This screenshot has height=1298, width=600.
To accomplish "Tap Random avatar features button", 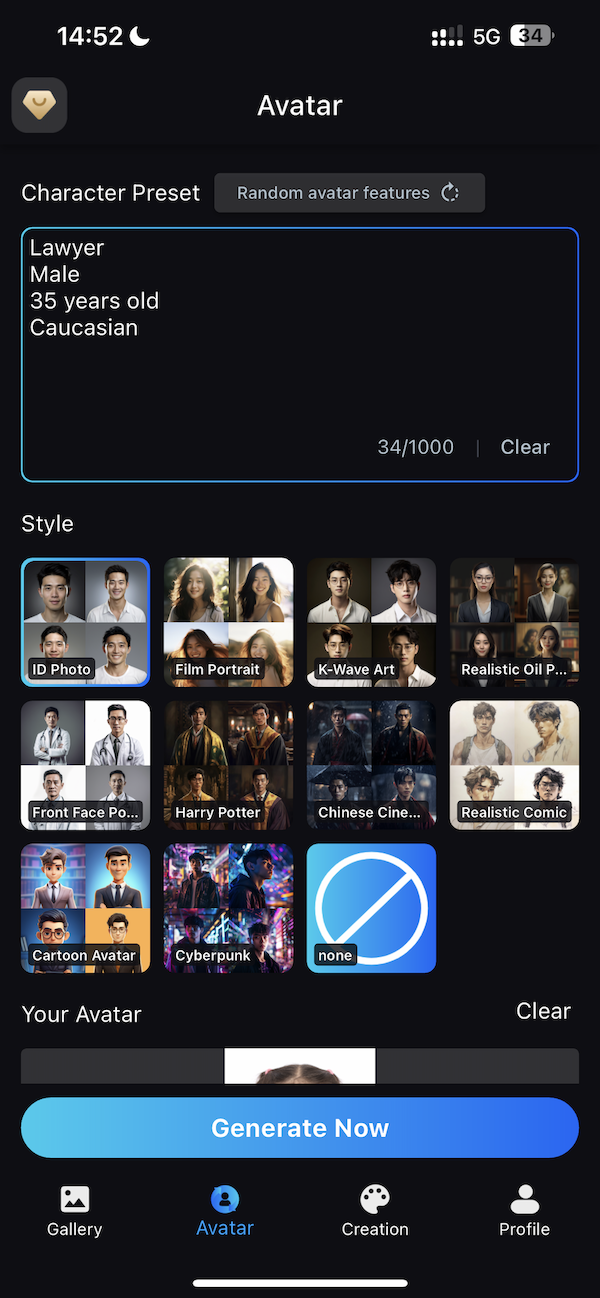I will coord(349,193).
